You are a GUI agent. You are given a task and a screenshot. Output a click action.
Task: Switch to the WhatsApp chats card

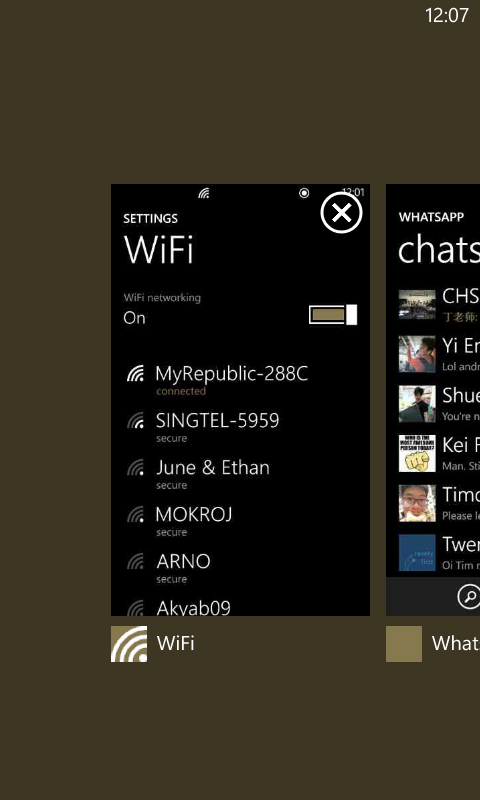click(x=433, y=399)
